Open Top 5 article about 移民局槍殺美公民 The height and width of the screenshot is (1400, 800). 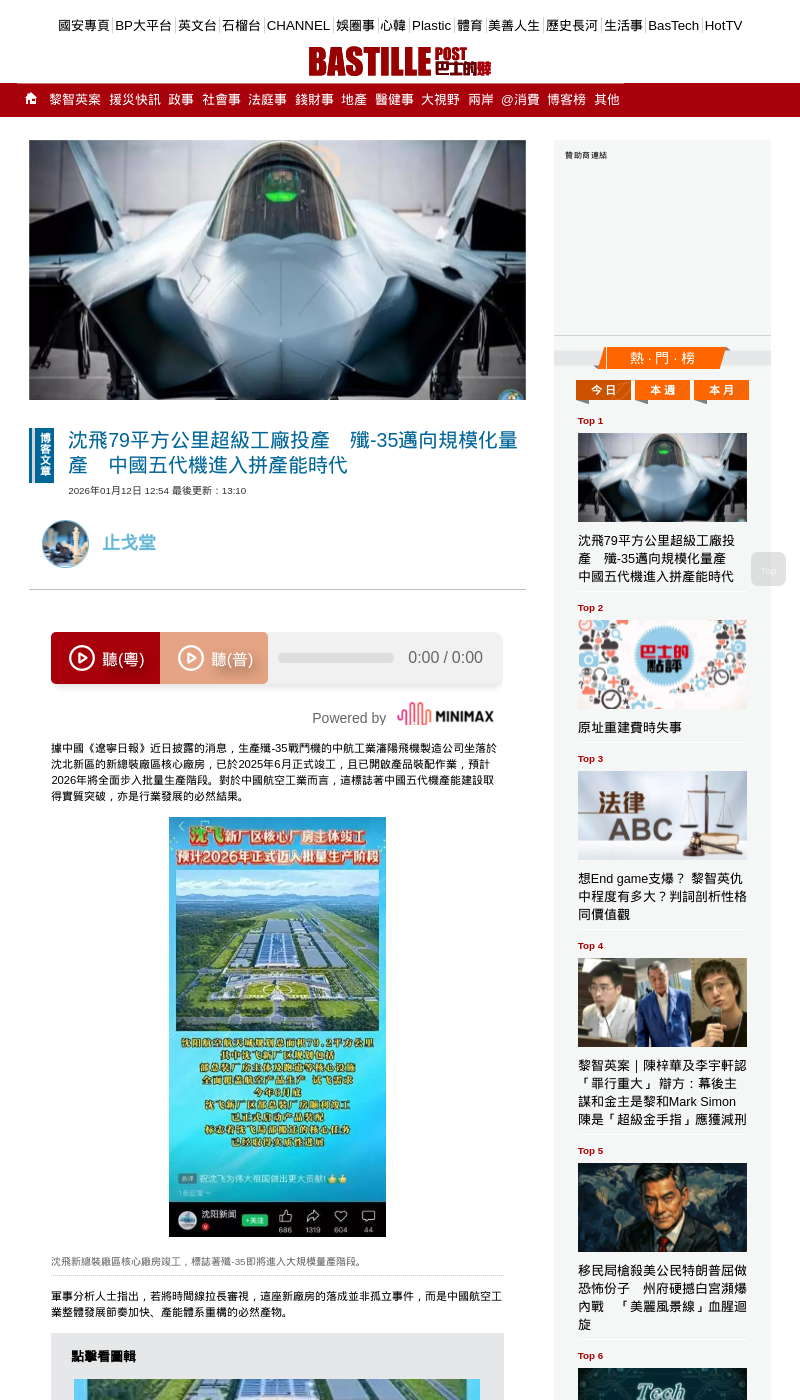click(x=662, y=1297)
